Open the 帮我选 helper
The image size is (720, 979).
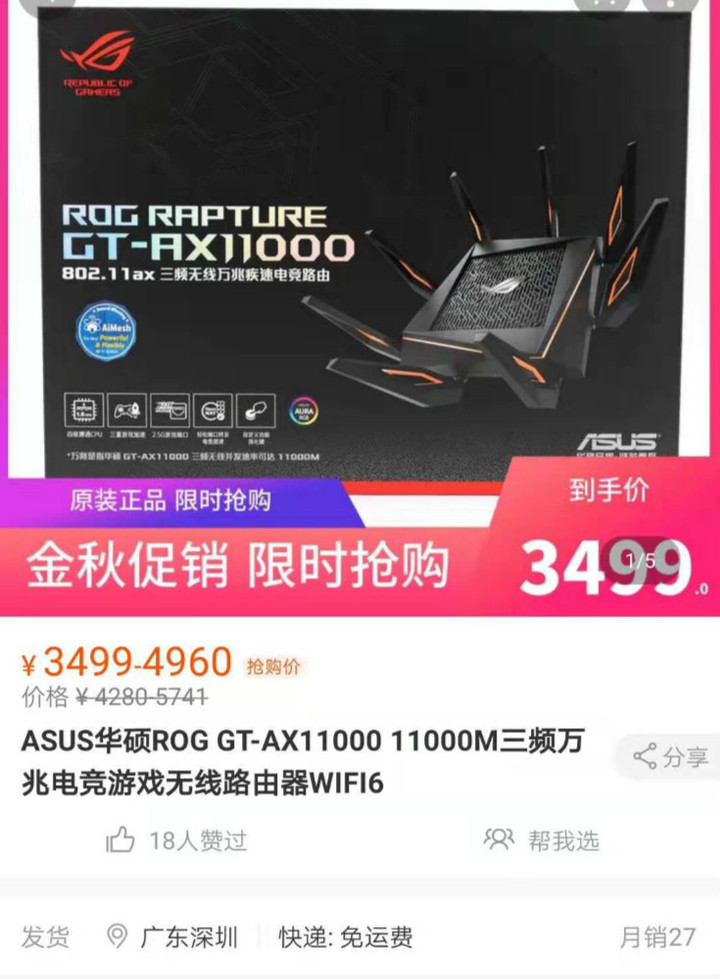[543, 839]
